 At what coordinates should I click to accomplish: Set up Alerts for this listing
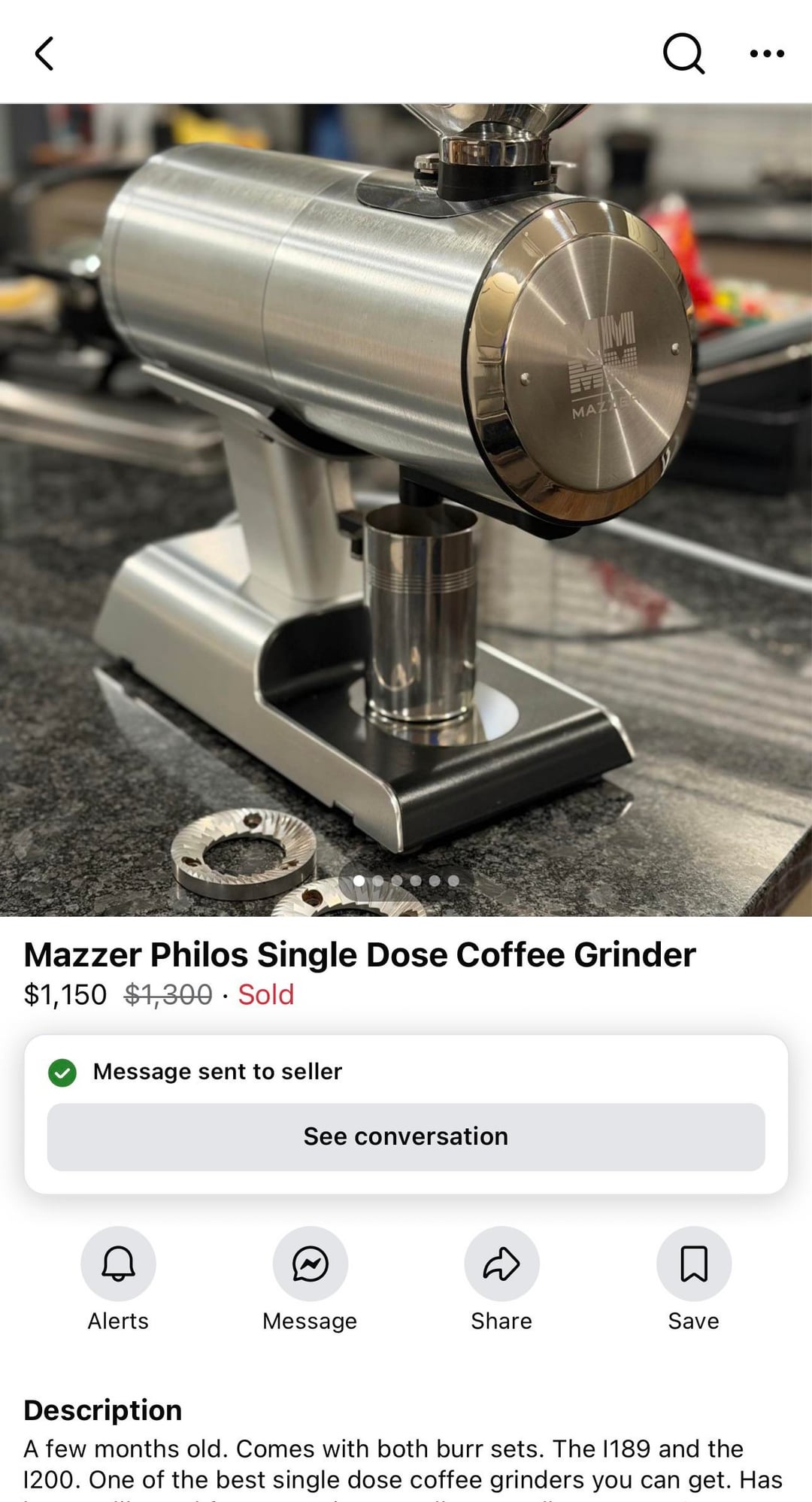pyautogui.click(x=118, y=1264)
